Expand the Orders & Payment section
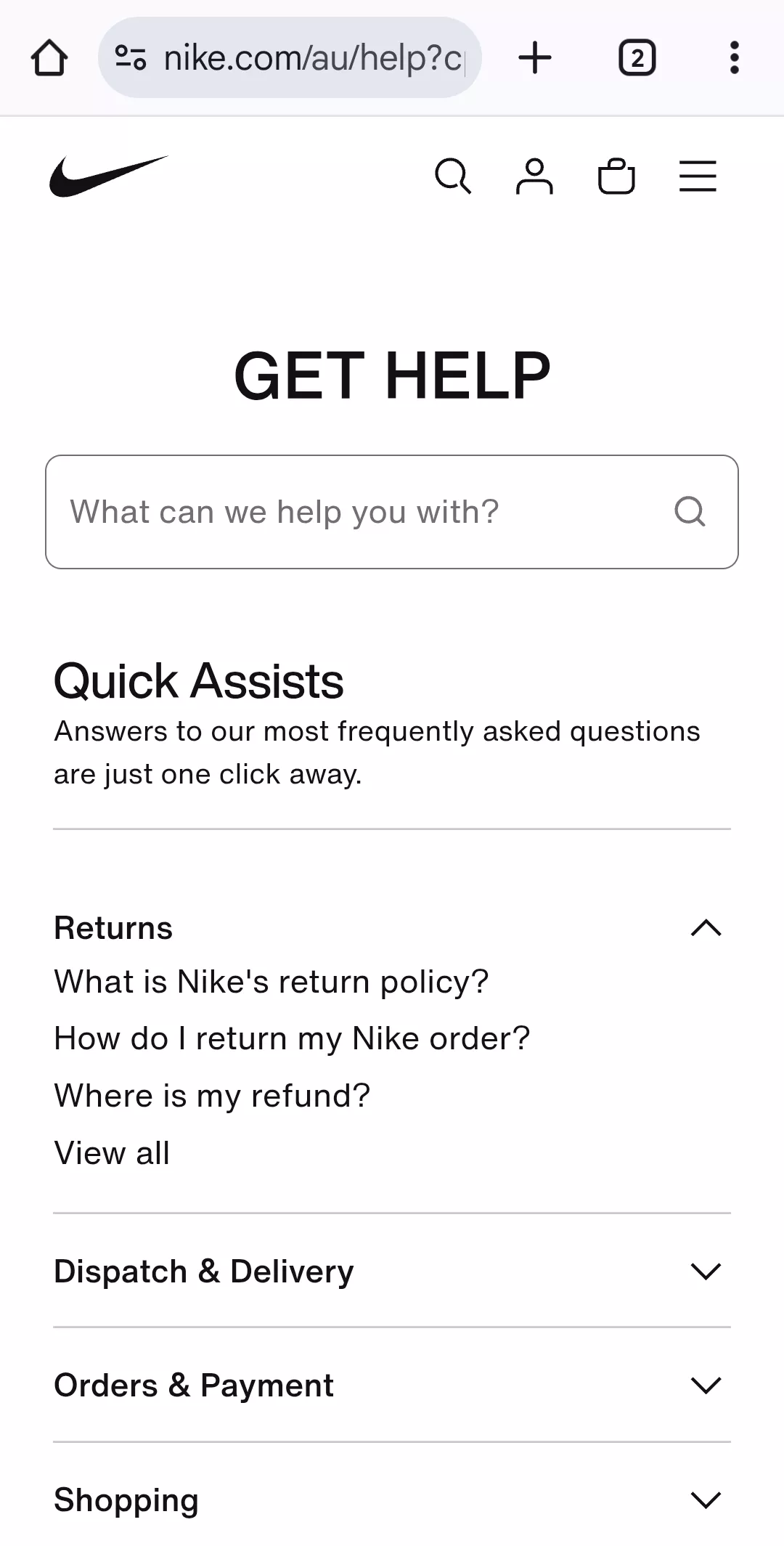Screen dimensions: 784x1546 pos(705,1385)
